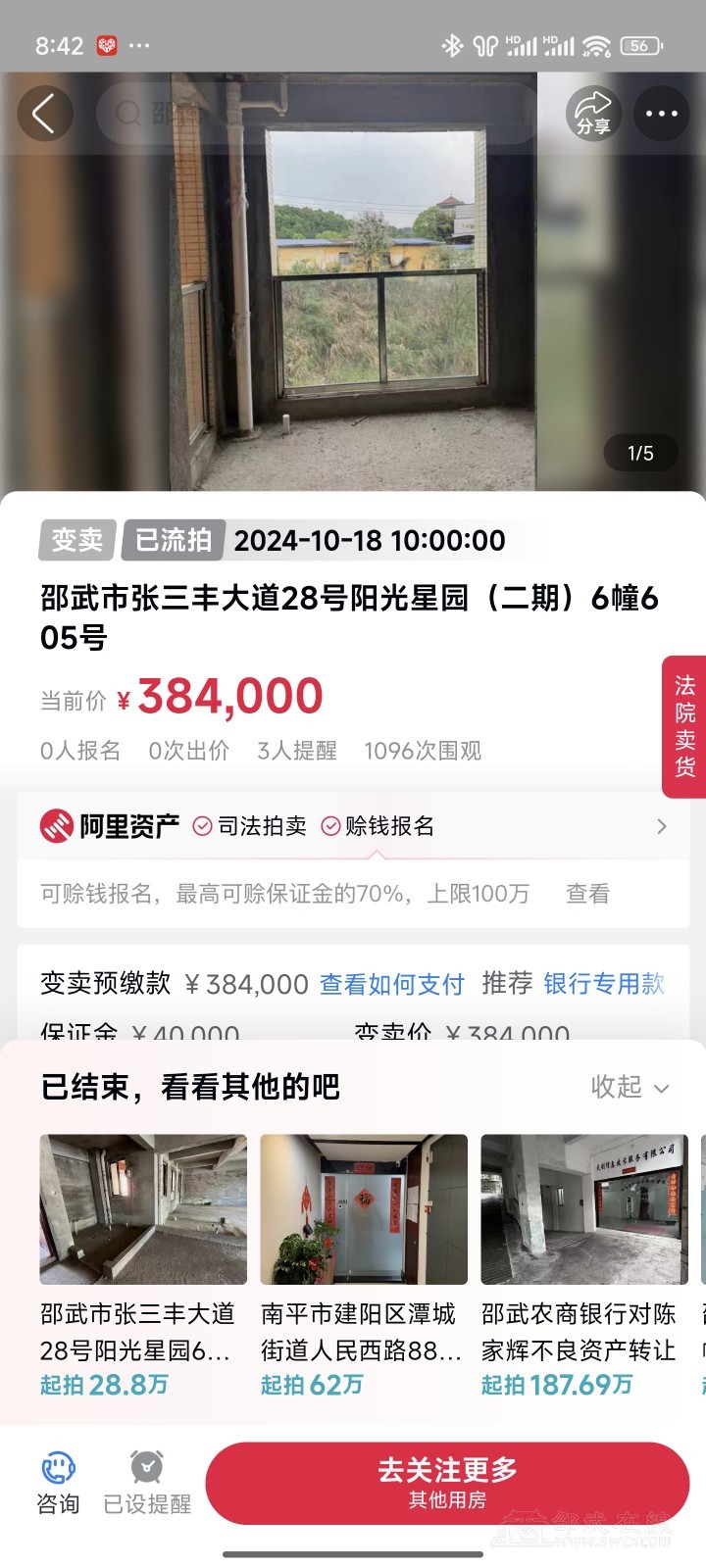Share this auction listing via 分享

coord(593,114)
